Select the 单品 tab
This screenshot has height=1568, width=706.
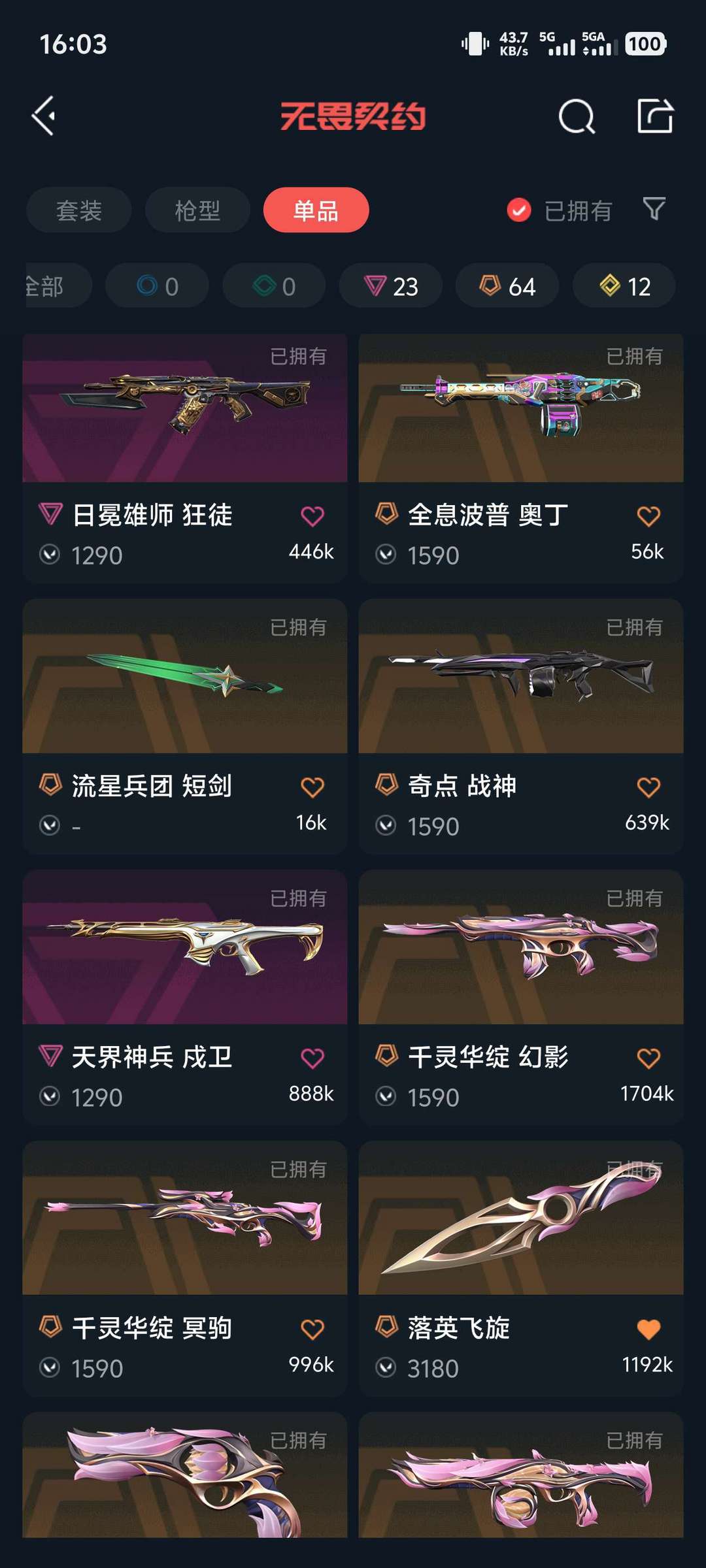click(316, 210)
